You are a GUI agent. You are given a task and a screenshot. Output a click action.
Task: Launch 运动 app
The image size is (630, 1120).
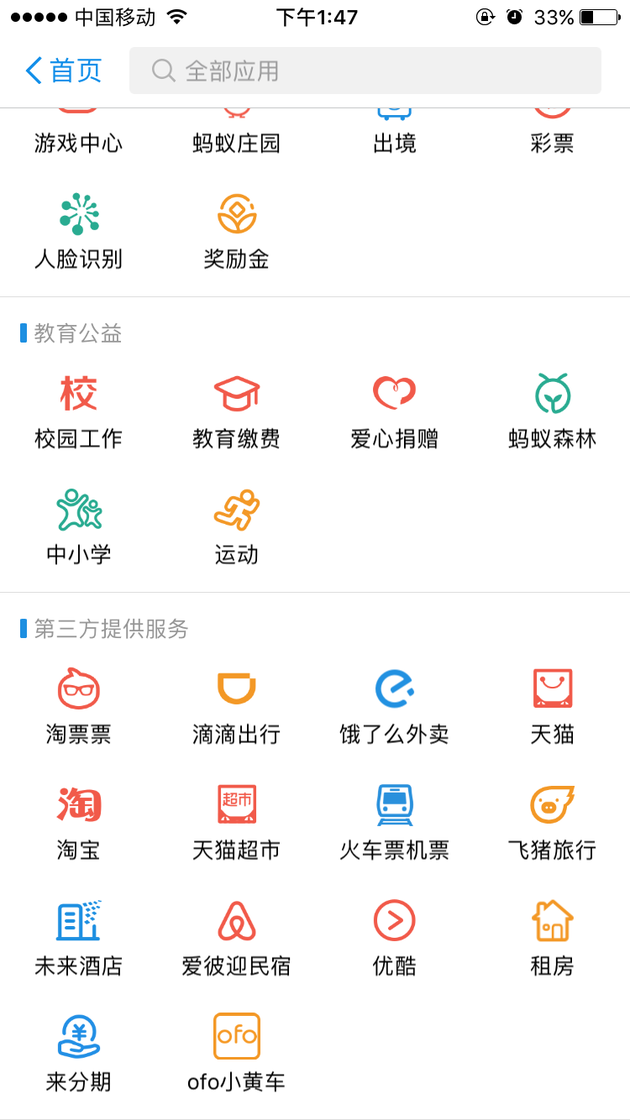(237, 526)
